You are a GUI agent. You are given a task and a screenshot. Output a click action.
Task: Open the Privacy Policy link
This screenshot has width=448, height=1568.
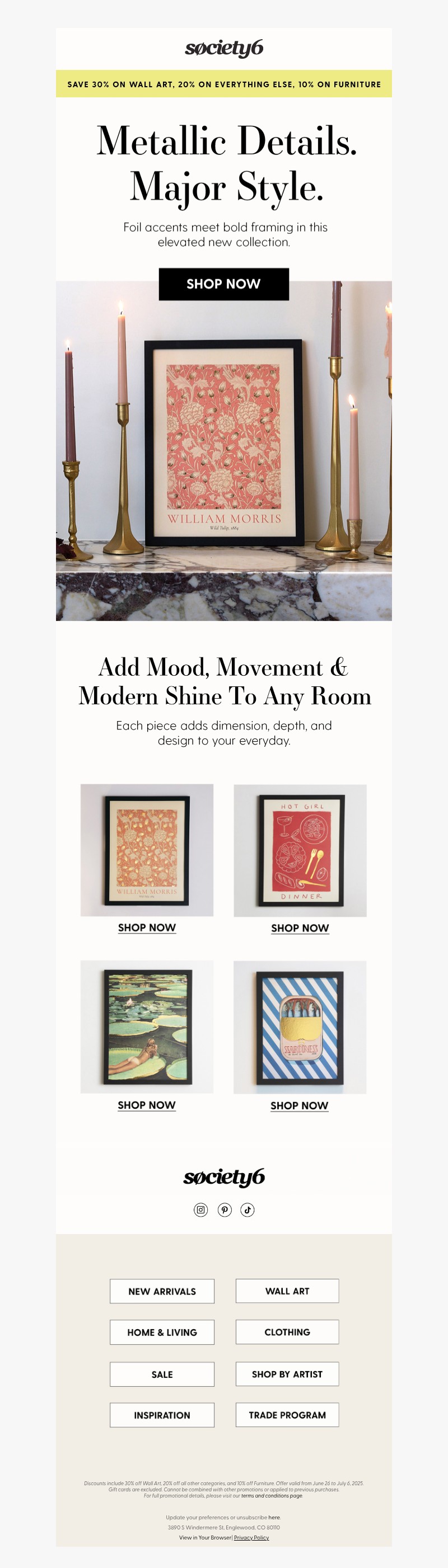point(251,1538)
